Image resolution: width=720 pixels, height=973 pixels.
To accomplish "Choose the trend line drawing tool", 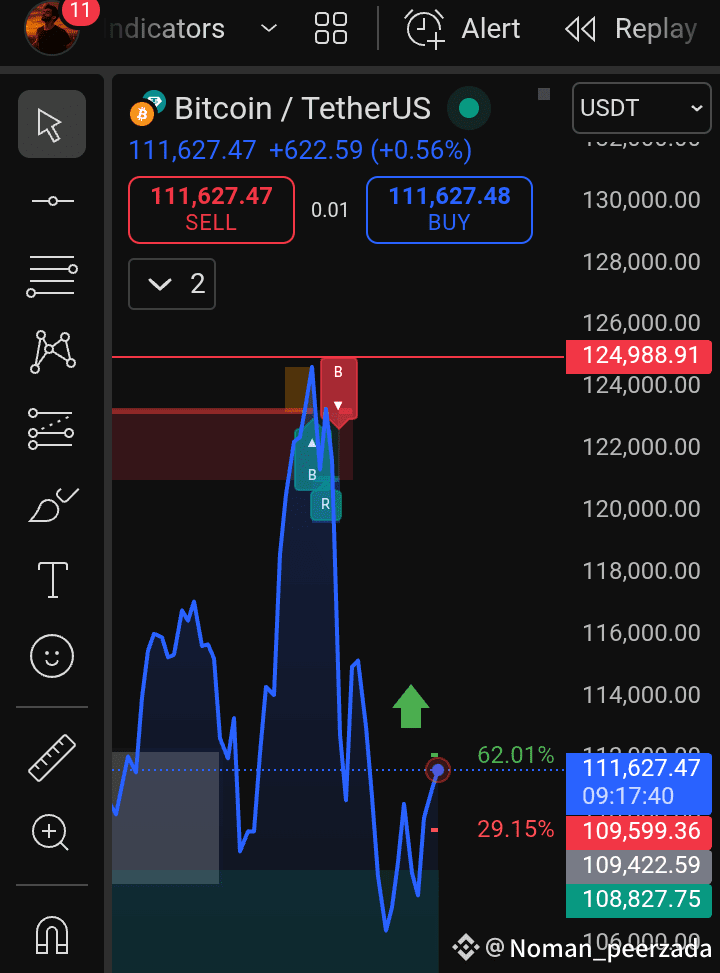I will (52, 201).
